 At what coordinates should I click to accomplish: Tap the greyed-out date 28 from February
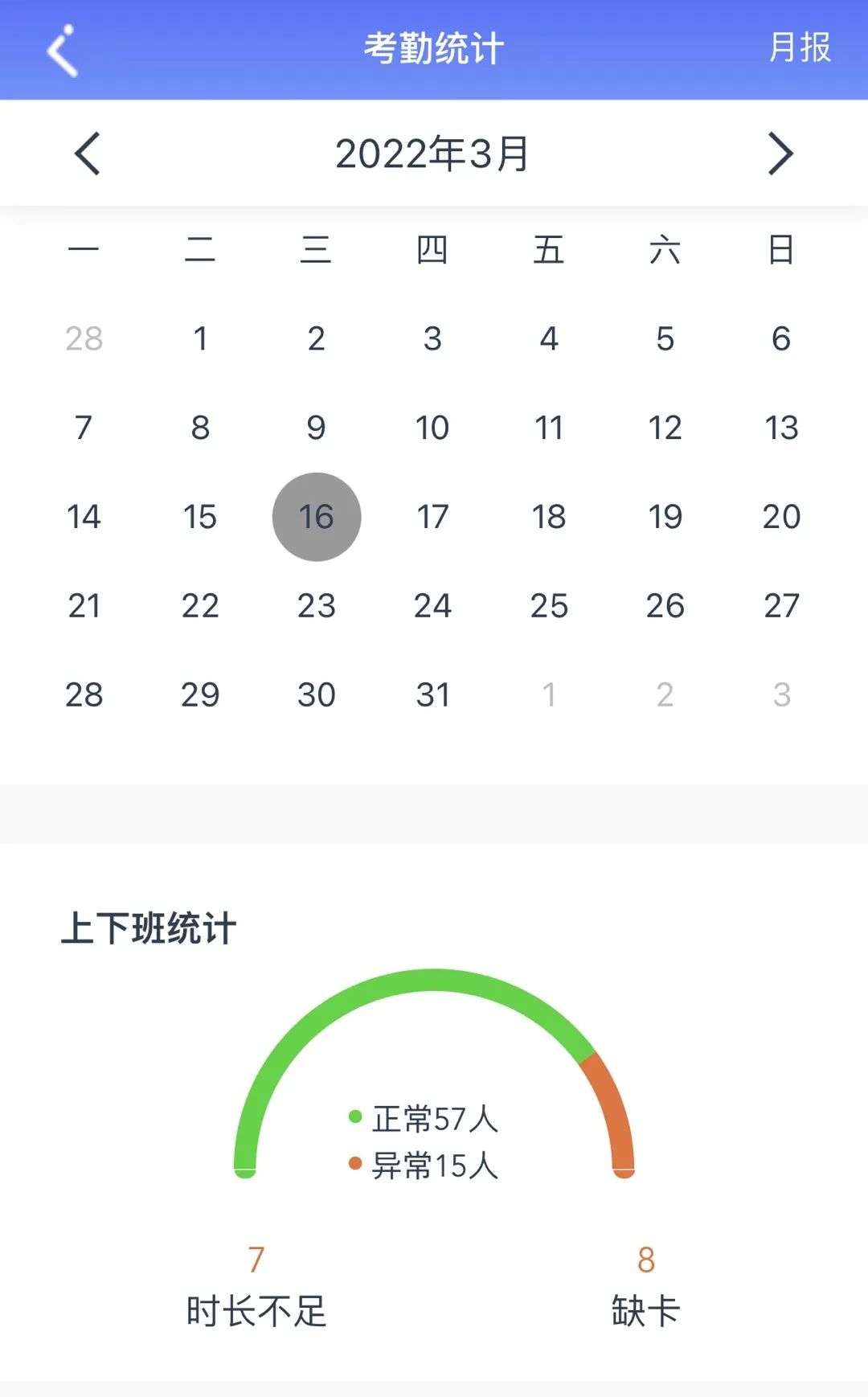(x=84, y=338)
